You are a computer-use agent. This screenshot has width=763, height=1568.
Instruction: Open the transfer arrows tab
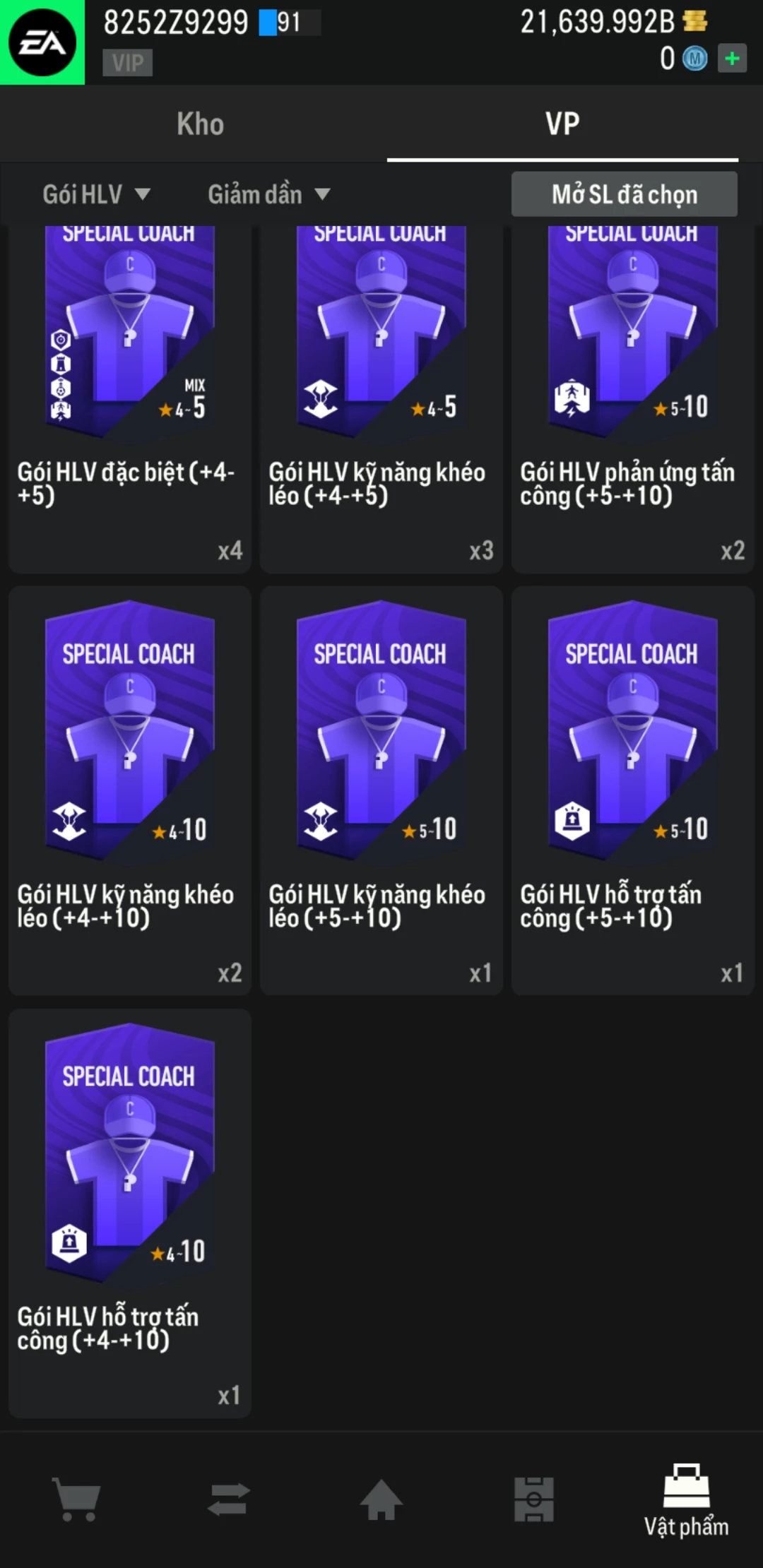point(229,1499)
